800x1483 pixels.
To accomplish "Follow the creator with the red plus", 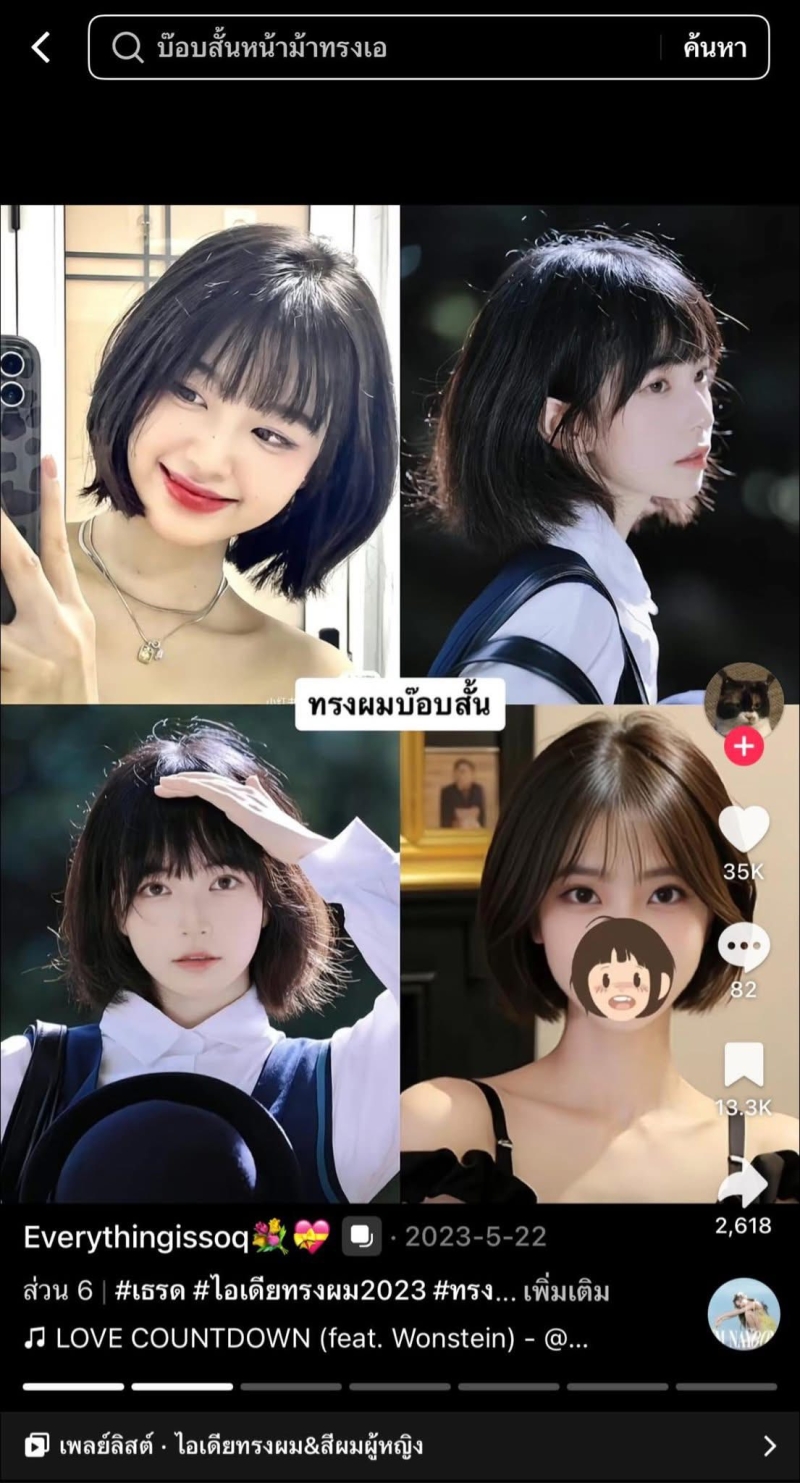I will point(744,746).
